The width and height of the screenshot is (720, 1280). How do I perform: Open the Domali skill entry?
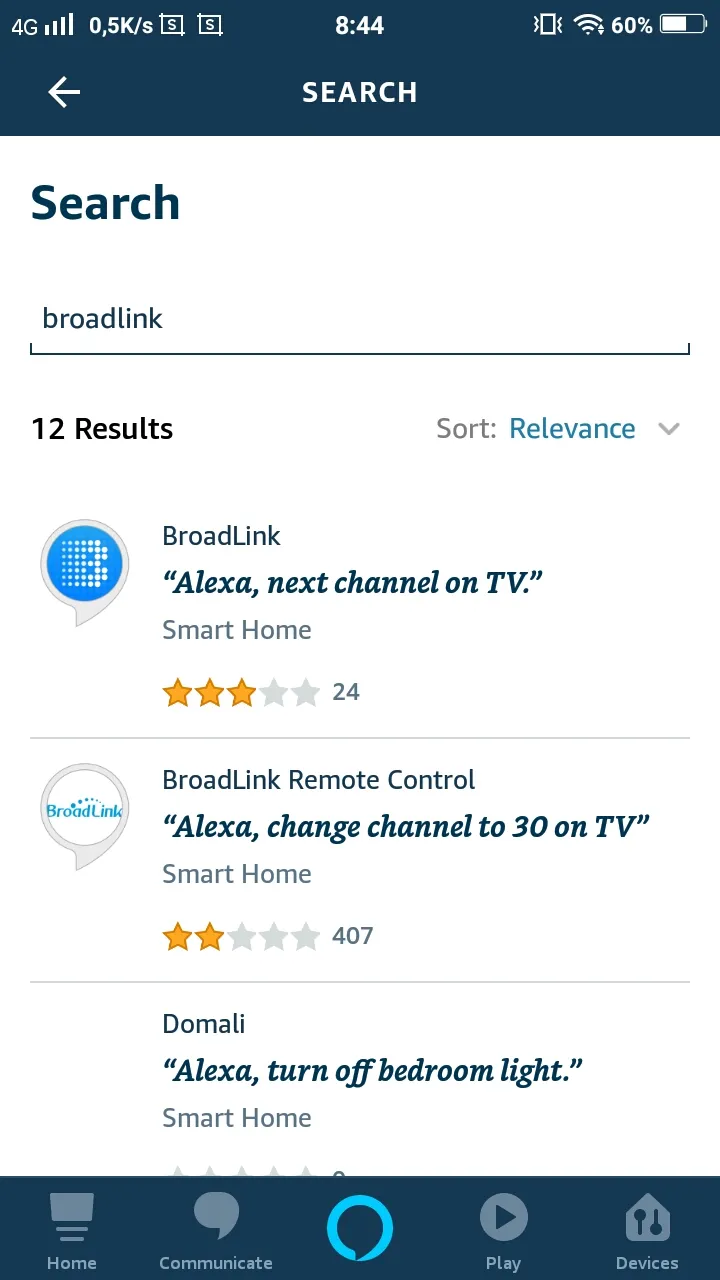204,1024
